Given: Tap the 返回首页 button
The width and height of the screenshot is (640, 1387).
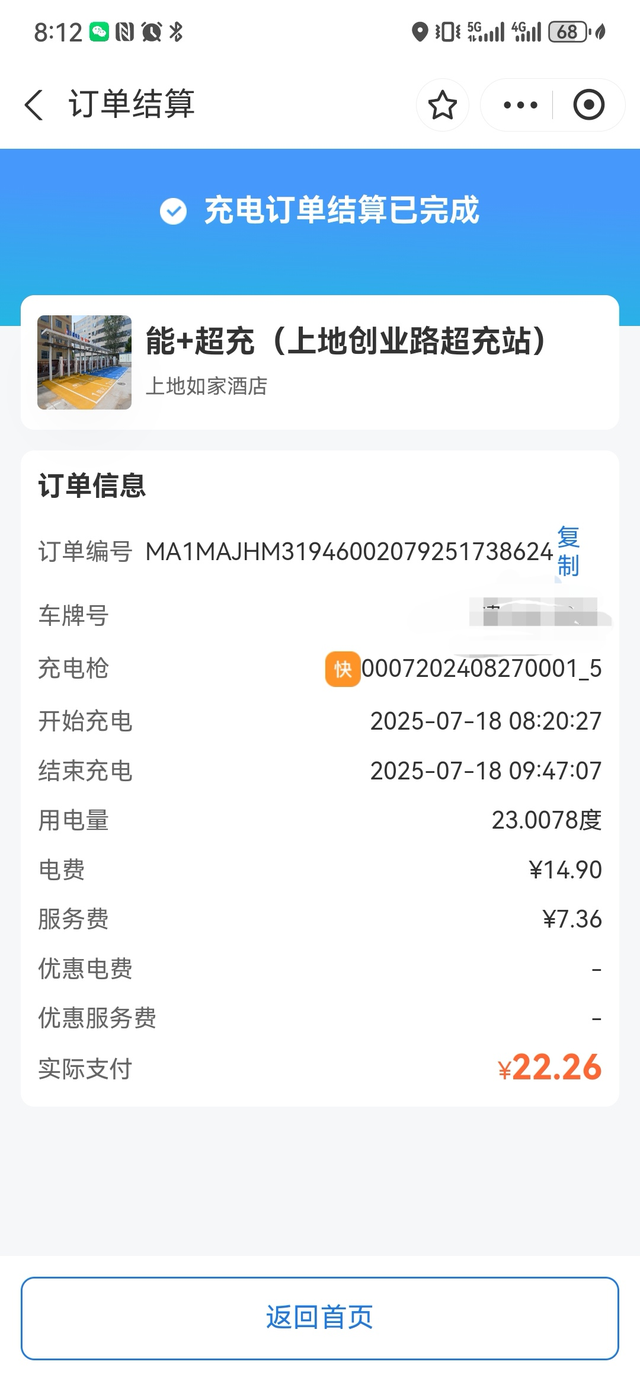Looking at the screenshot, I should tap(320, 1317).
